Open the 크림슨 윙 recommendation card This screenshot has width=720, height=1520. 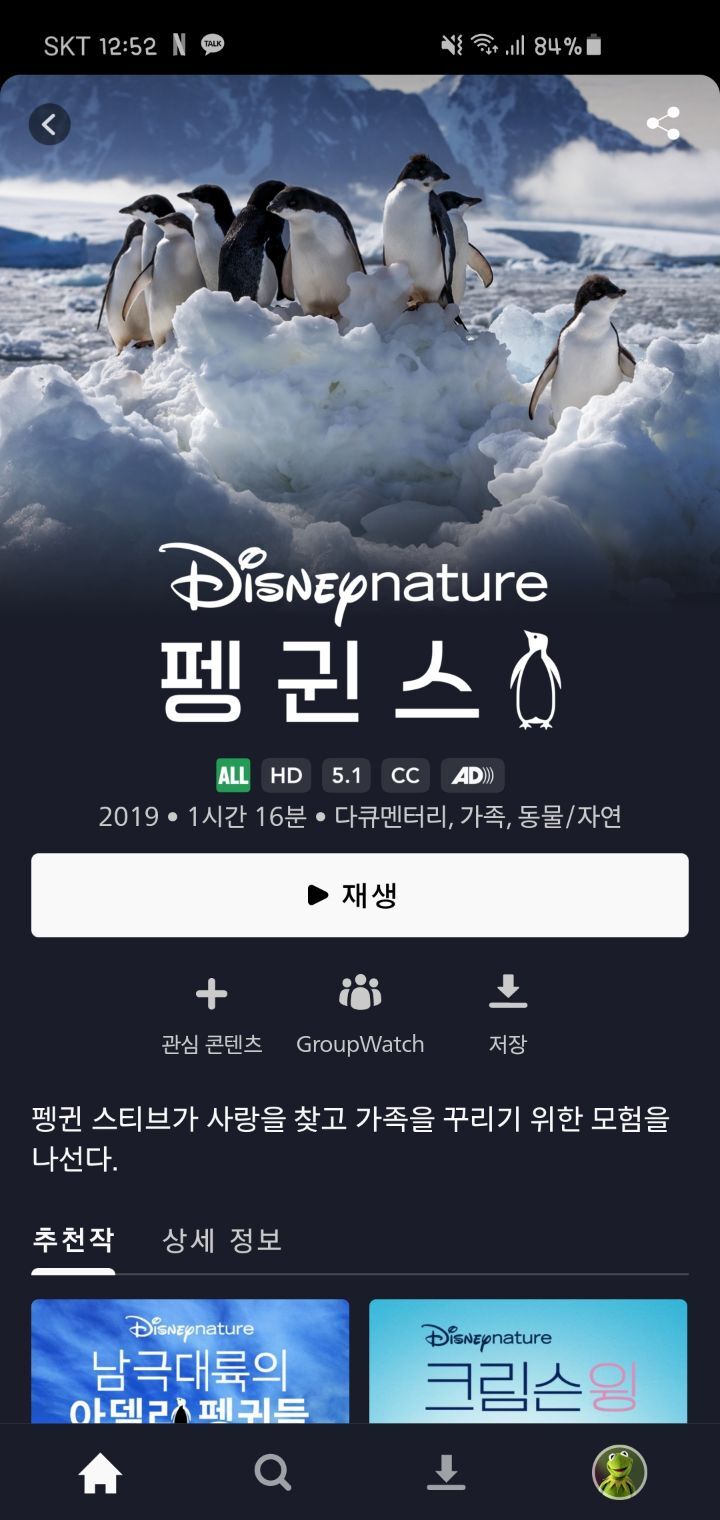click(528, 1361)
